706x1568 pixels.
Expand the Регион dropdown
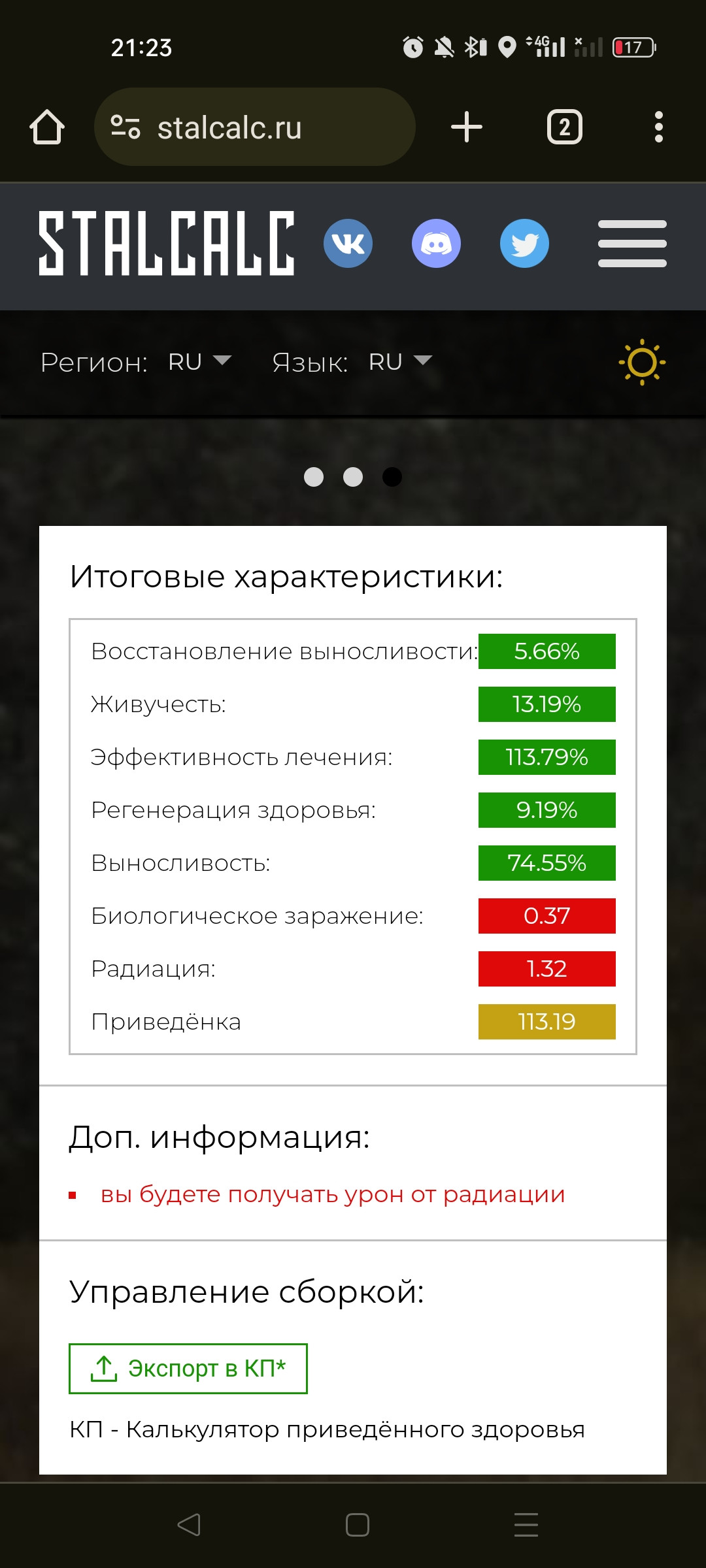tap(199, 362)
